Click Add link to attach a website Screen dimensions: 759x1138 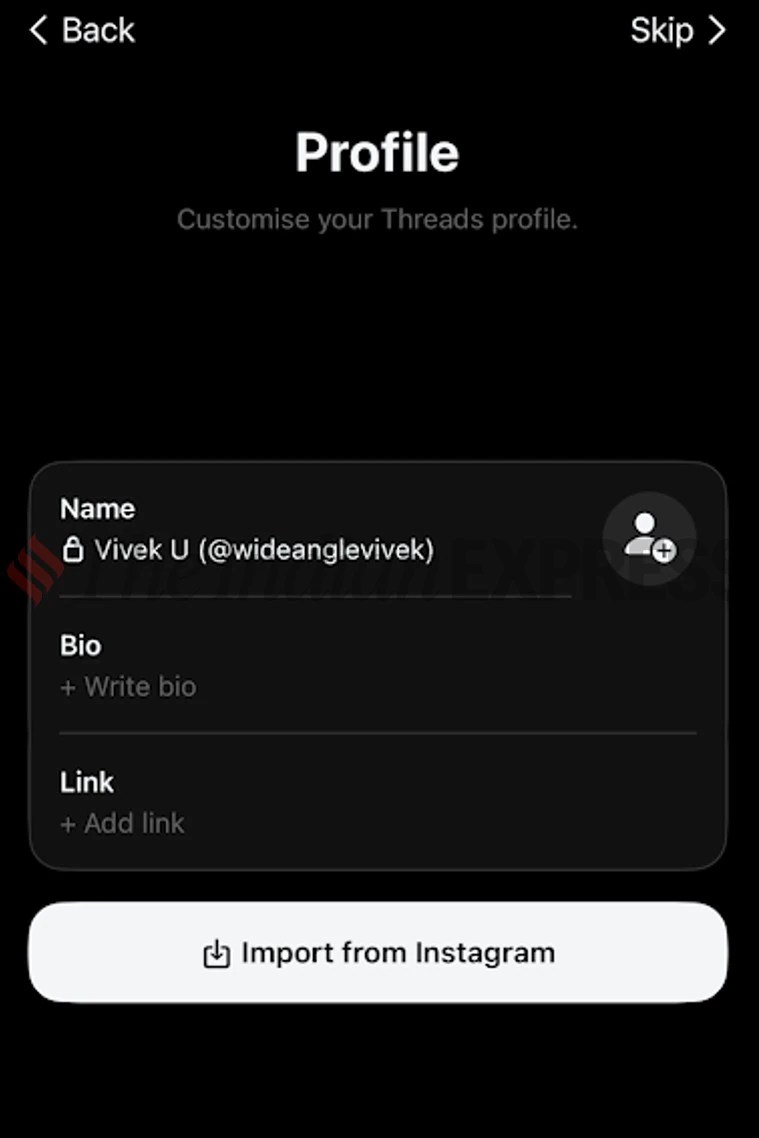point(134,823)
